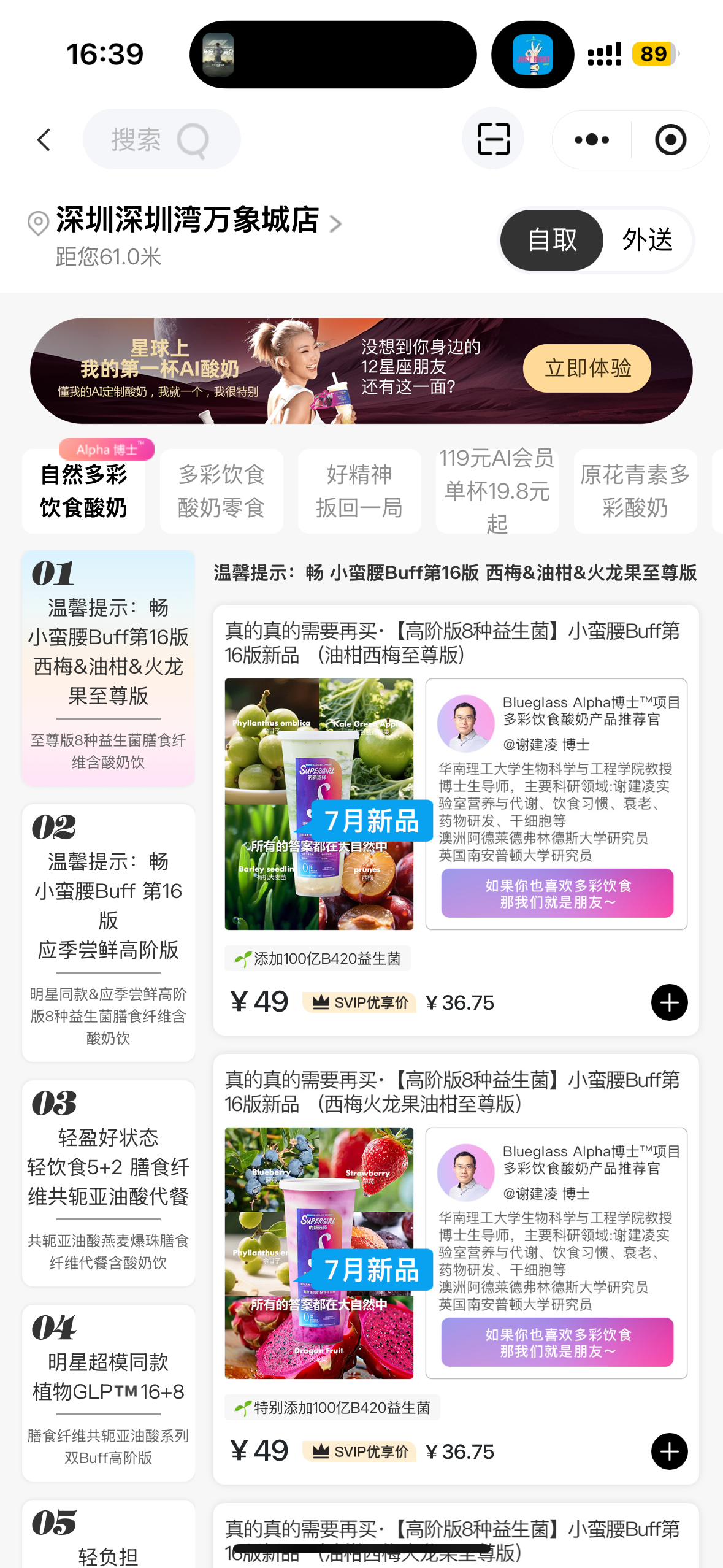Open the 搜索 search box

pos(161,140)
